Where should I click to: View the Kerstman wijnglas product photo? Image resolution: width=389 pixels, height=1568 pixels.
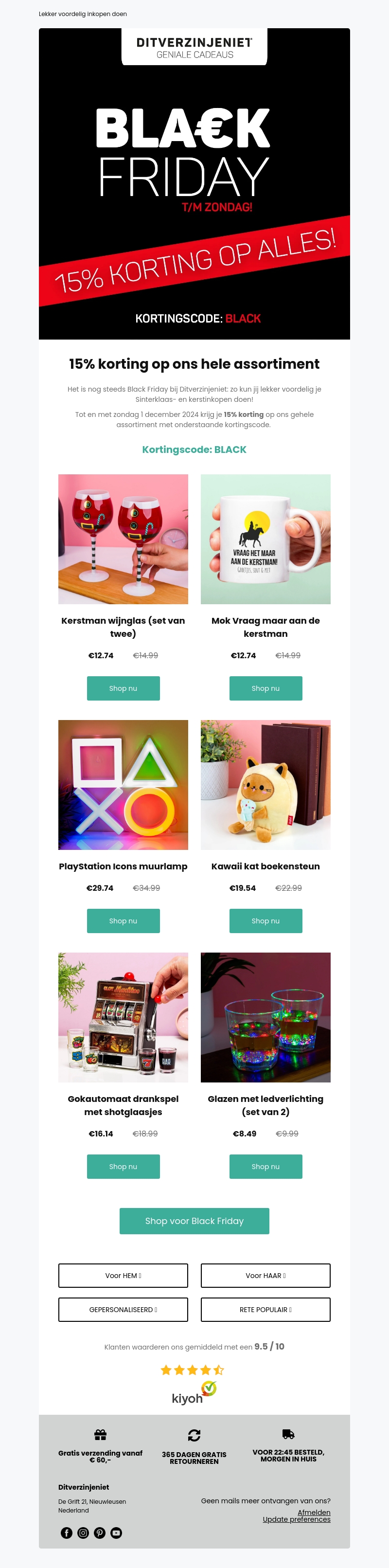tap(123, 539)
